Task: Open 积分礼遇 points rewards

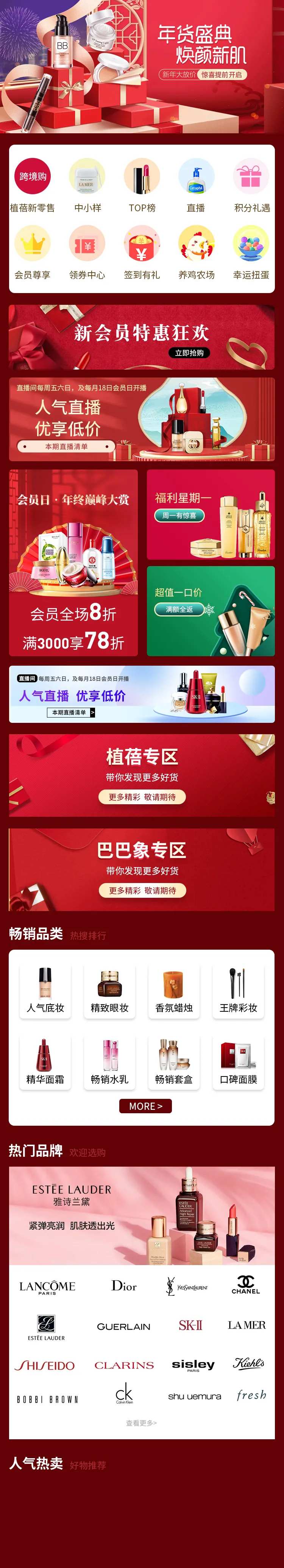Action: (251, 185)
